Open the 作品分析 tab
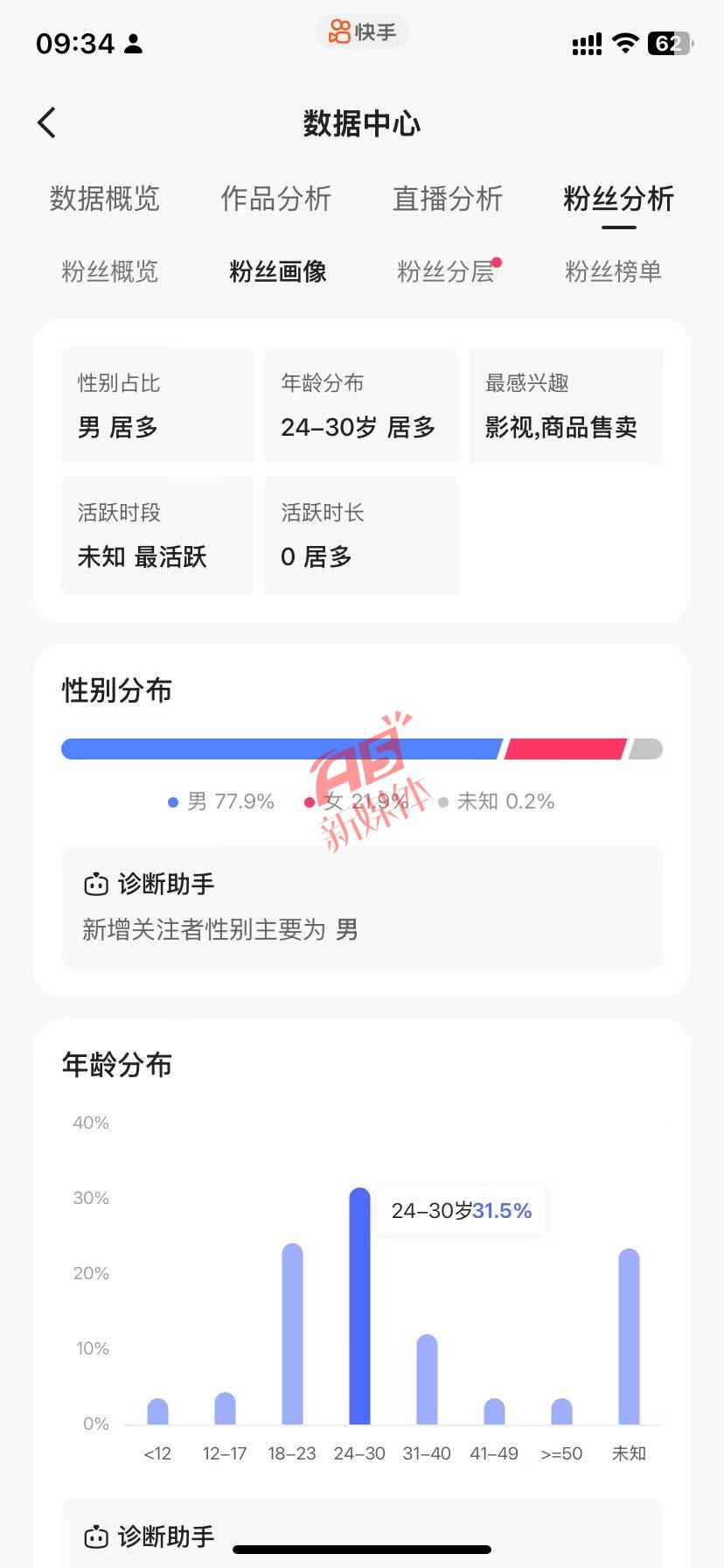This screenshot has height=1568, width=724. click(x=276, y=199)
